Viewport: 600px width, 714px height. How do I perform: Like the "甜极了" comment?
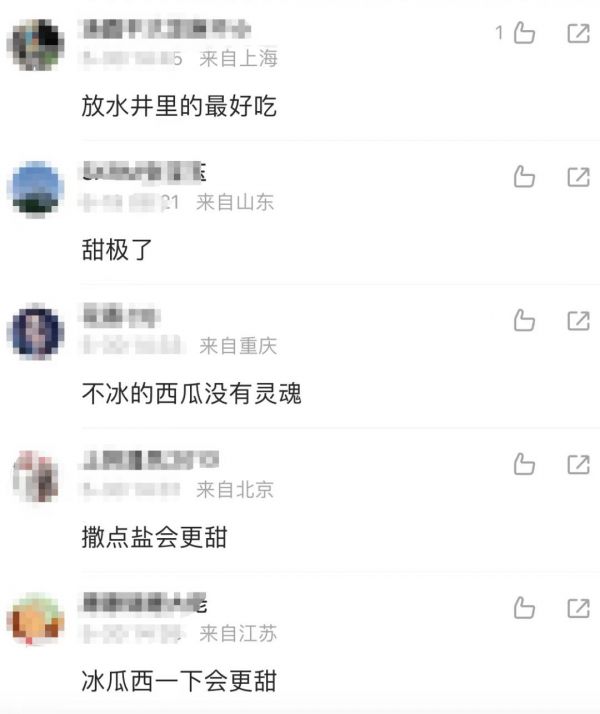tap(524, 178)
